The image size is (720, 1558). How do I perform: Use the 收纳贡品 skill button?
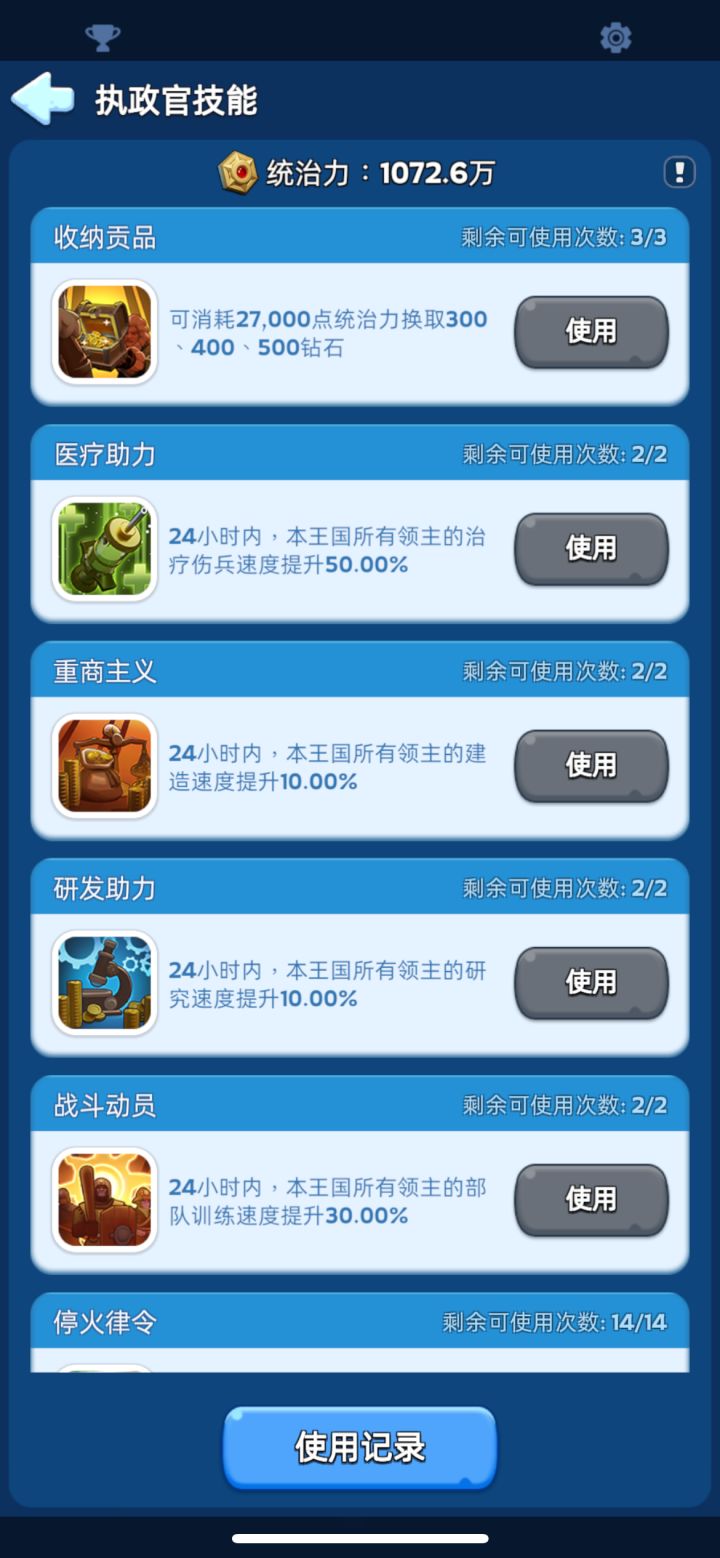pos(590,332)
